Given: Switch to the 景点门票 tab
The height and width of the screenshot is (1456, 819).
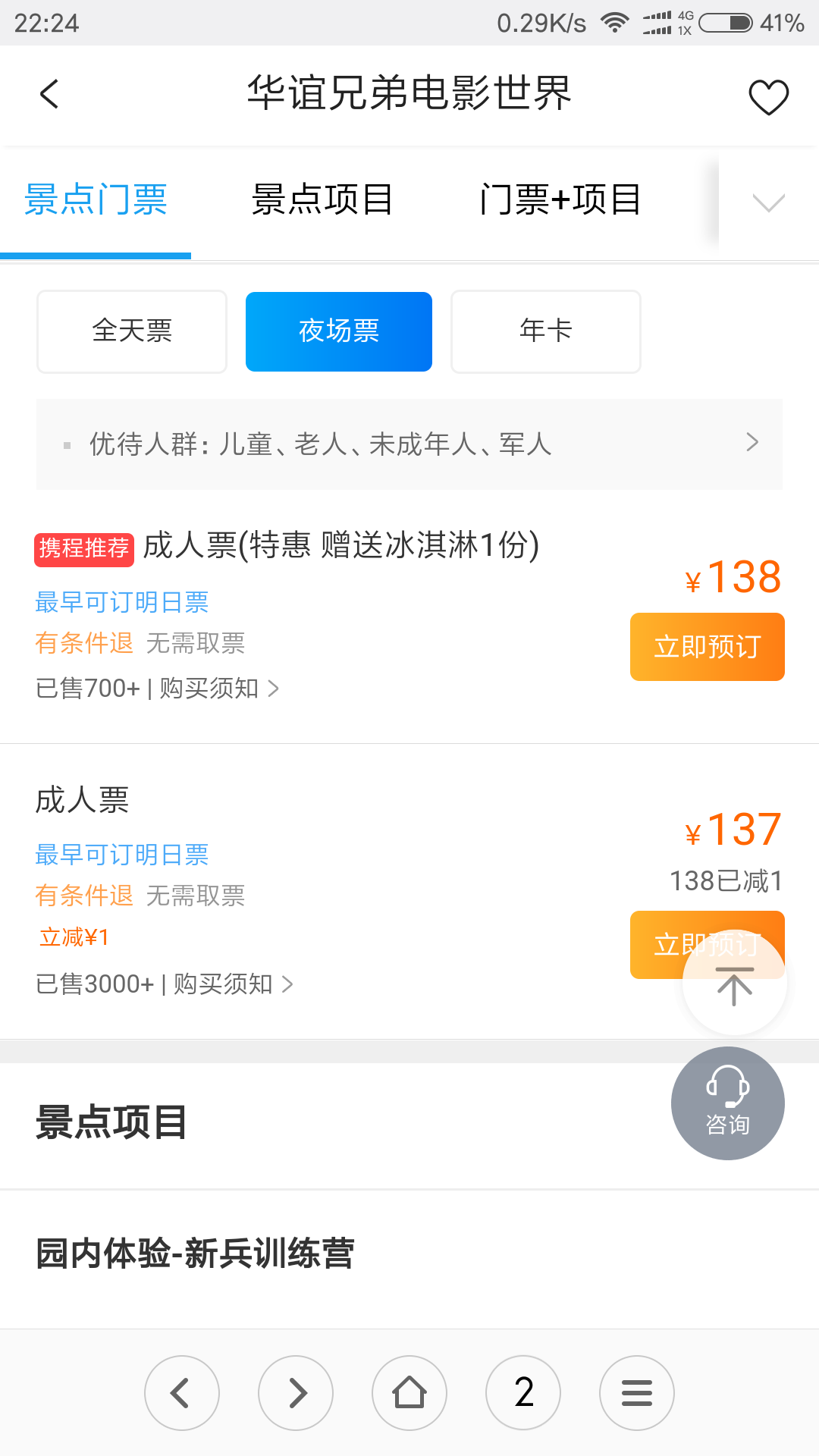Looking at the screenshot, I should pos(96,201).
